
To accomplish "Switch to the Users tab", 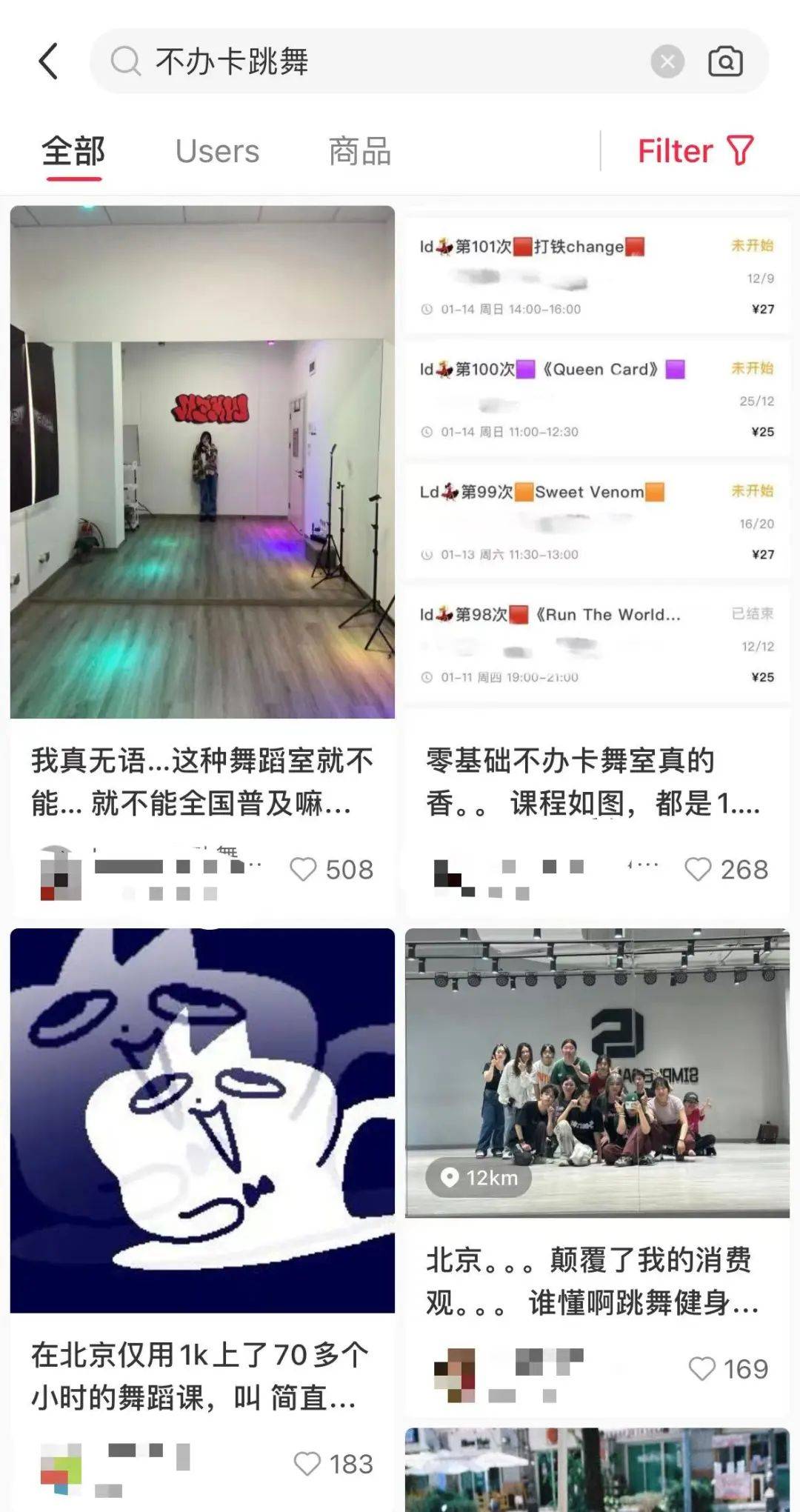I will click(x=217, y=151).
